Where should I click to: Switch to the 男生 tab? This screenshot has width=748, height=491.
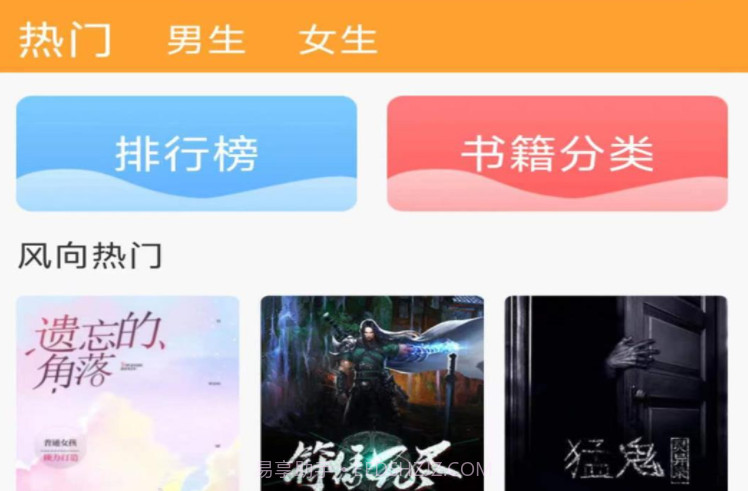point(206,40)
